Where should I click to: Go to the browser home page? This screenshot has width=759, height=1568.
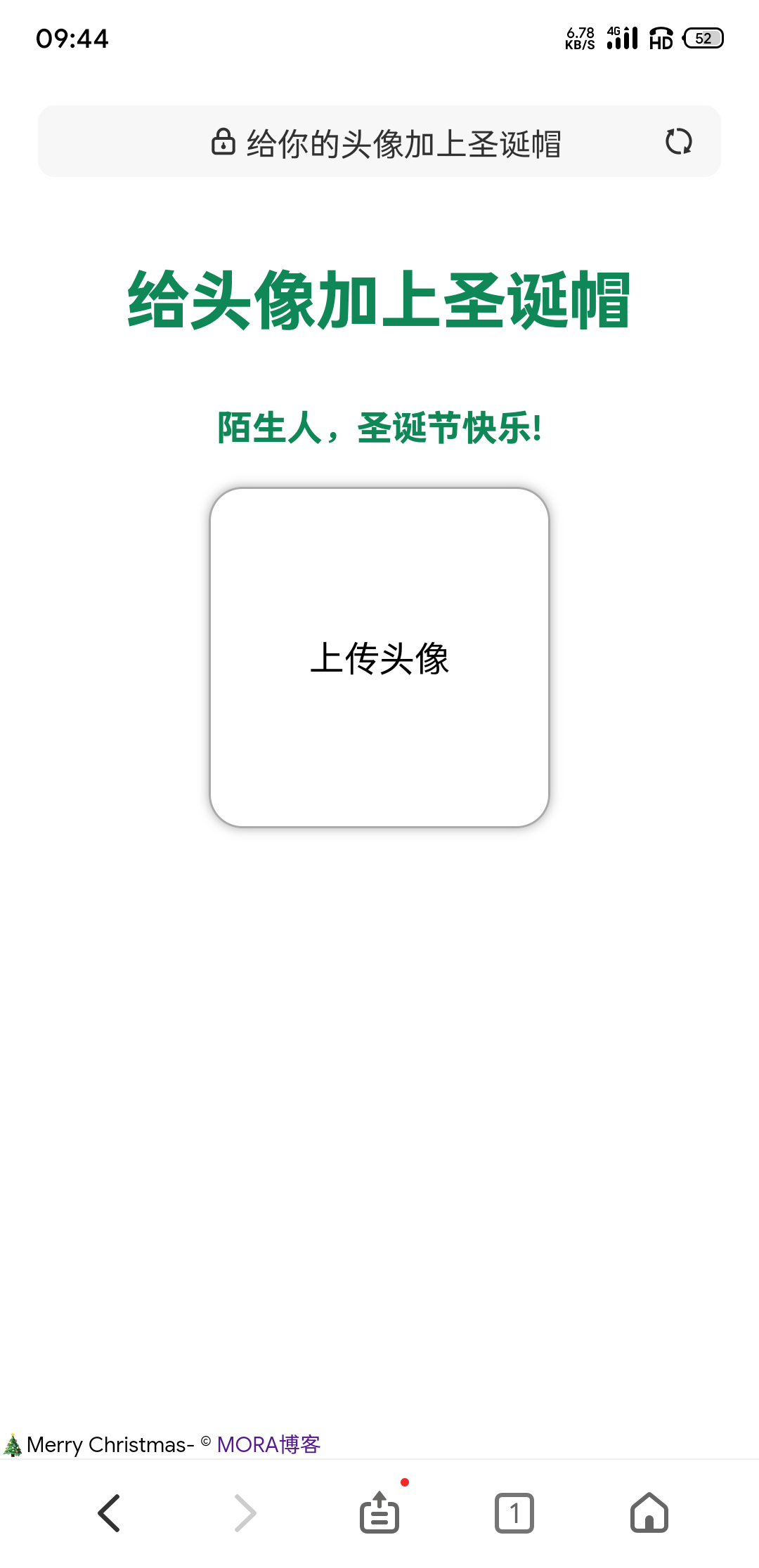[x=649, y=1512]
